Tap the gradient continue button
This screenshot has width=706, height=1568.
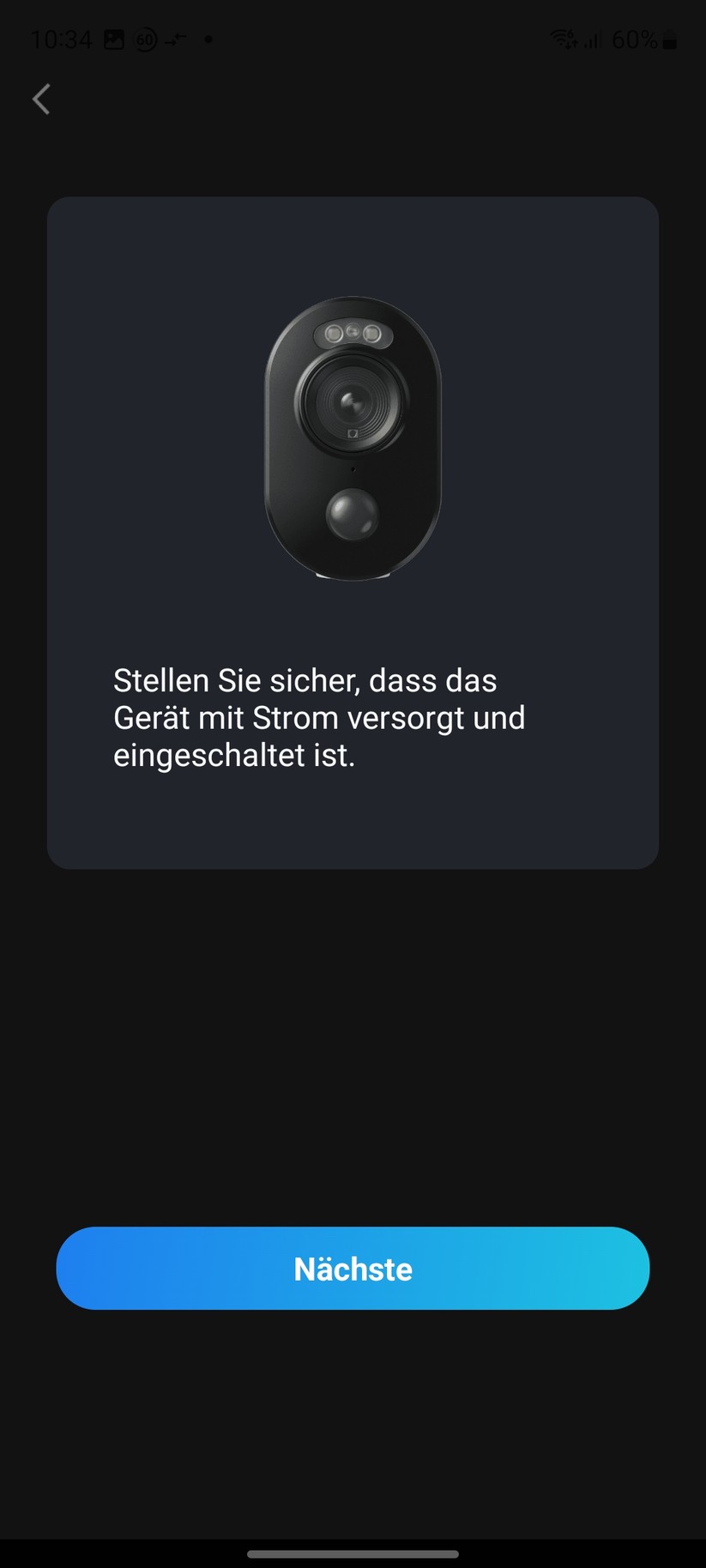pyautogui.click(x=352, y=1268)
